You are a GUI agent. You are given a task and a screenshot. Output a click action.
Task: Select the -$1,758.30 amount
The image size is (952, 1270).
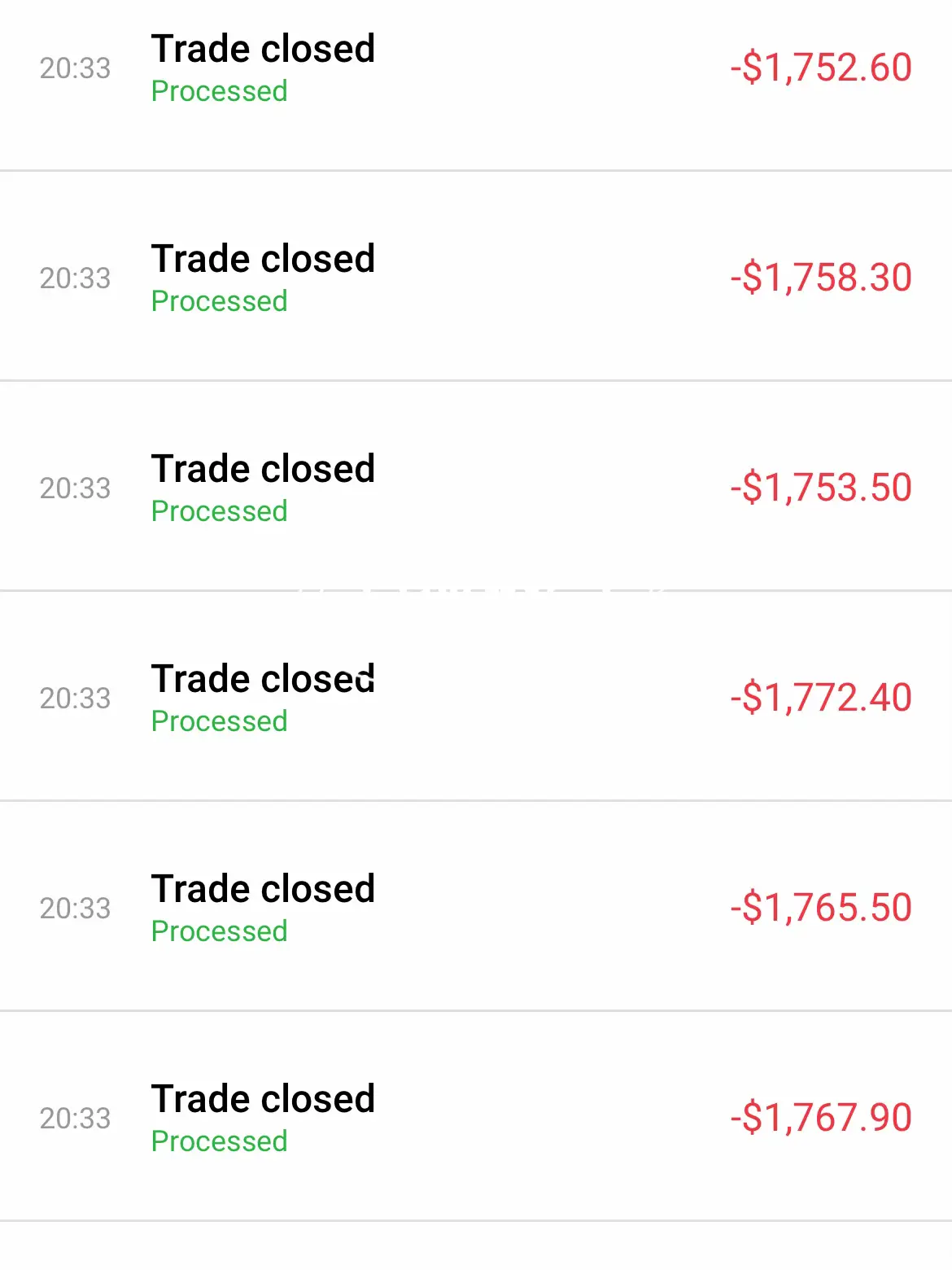[823, 278]
